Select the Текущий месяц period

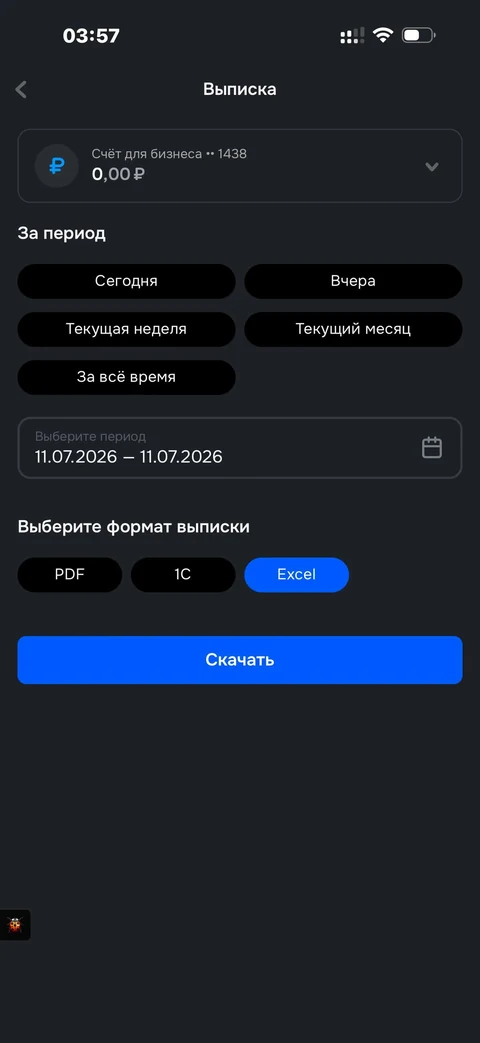point(353,329)
